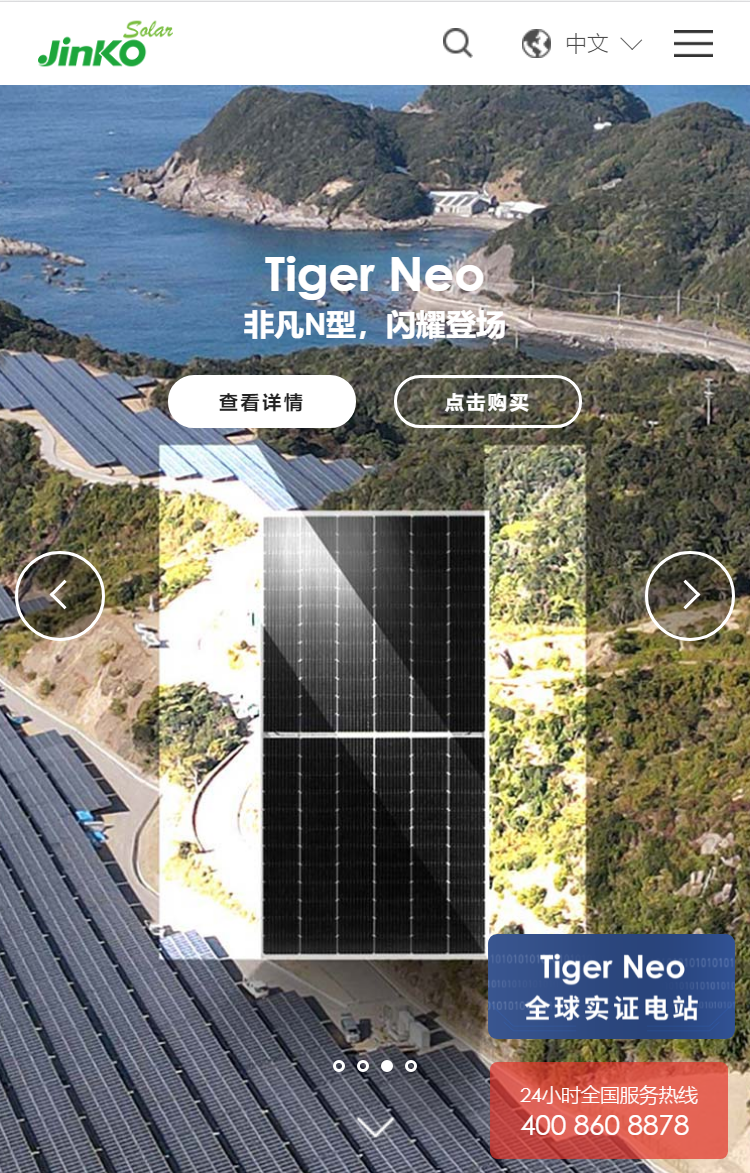Select the first carousel dot
Image resolution: width=750 pixels, height=1173 pixels.
(x=339, y=1066)
